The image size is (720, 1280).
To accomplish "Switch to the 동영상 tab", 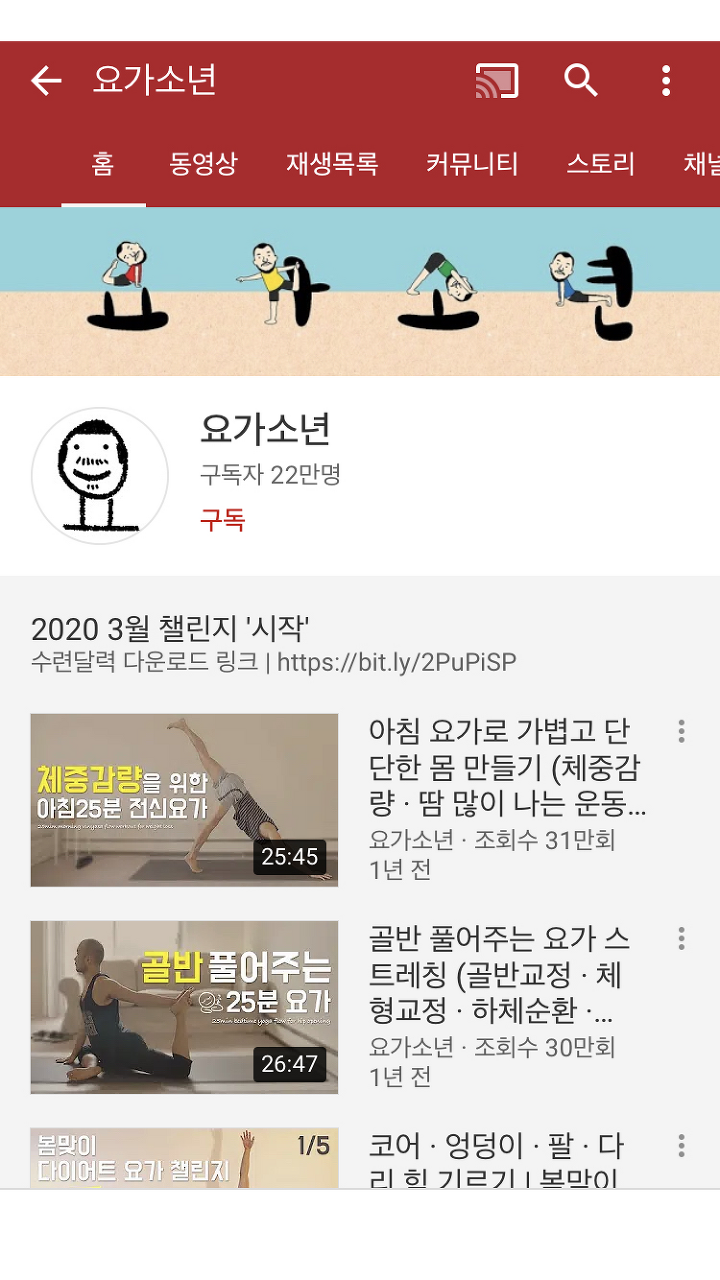I will (x=204, y=164).
